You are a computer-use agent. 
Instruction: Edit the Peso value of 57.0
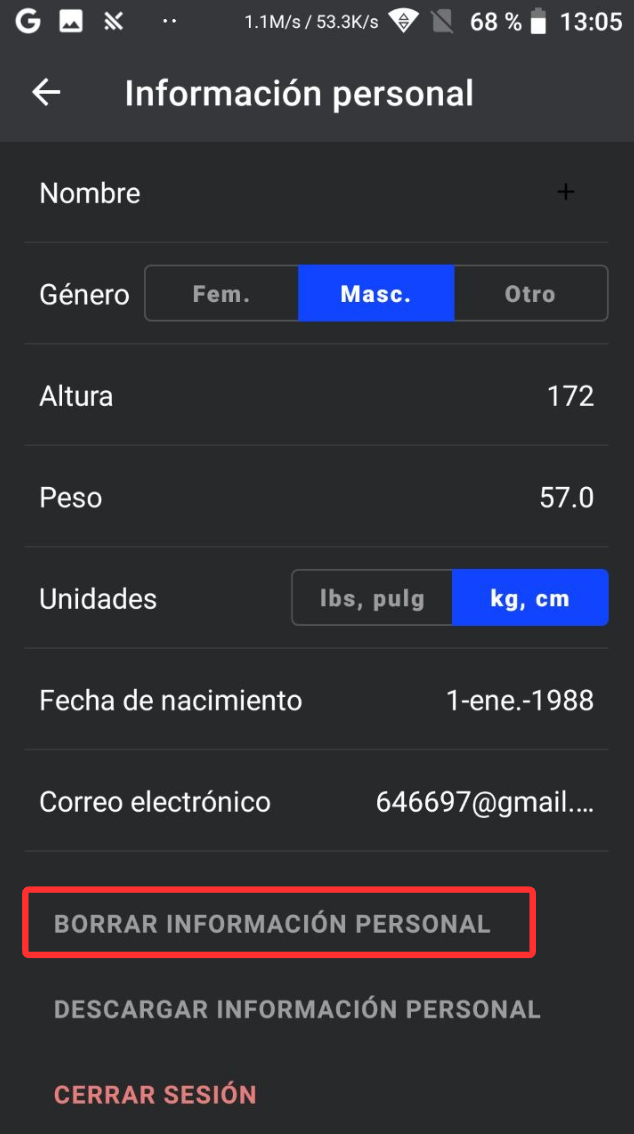point(567,498)
